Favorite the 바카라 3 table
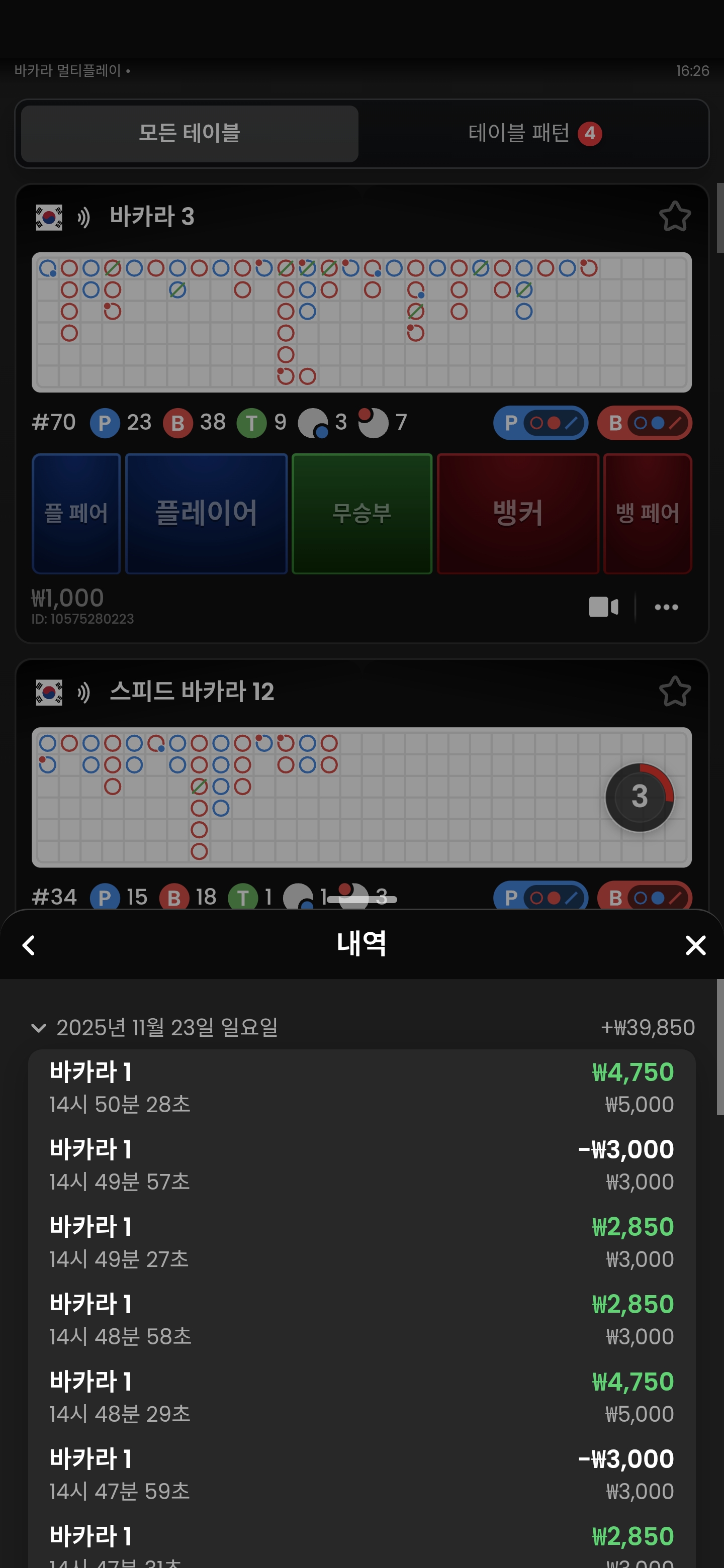724x1568 pixels. pyautogui.click(x=674, y=217)
